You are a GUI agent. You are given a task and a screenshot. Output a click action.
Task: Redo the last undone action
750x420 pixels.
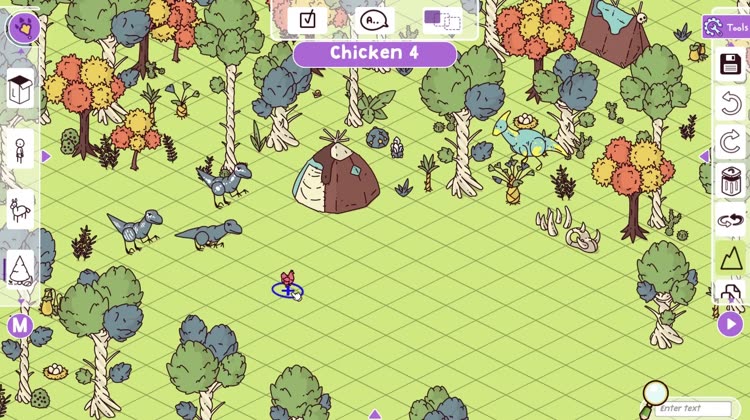coord(730,142)
